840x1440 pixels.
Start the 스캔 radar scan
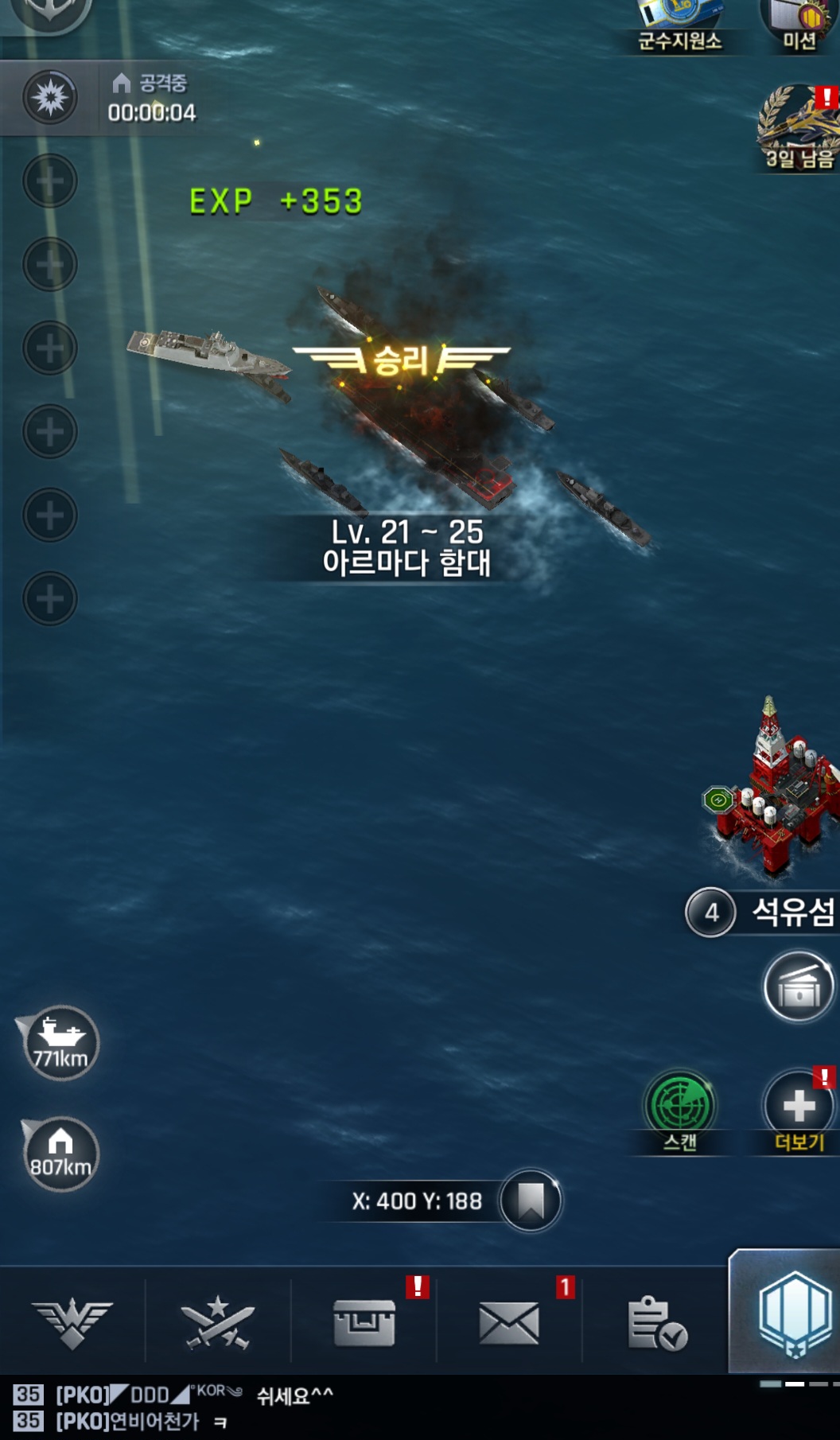pos(680,1107)
